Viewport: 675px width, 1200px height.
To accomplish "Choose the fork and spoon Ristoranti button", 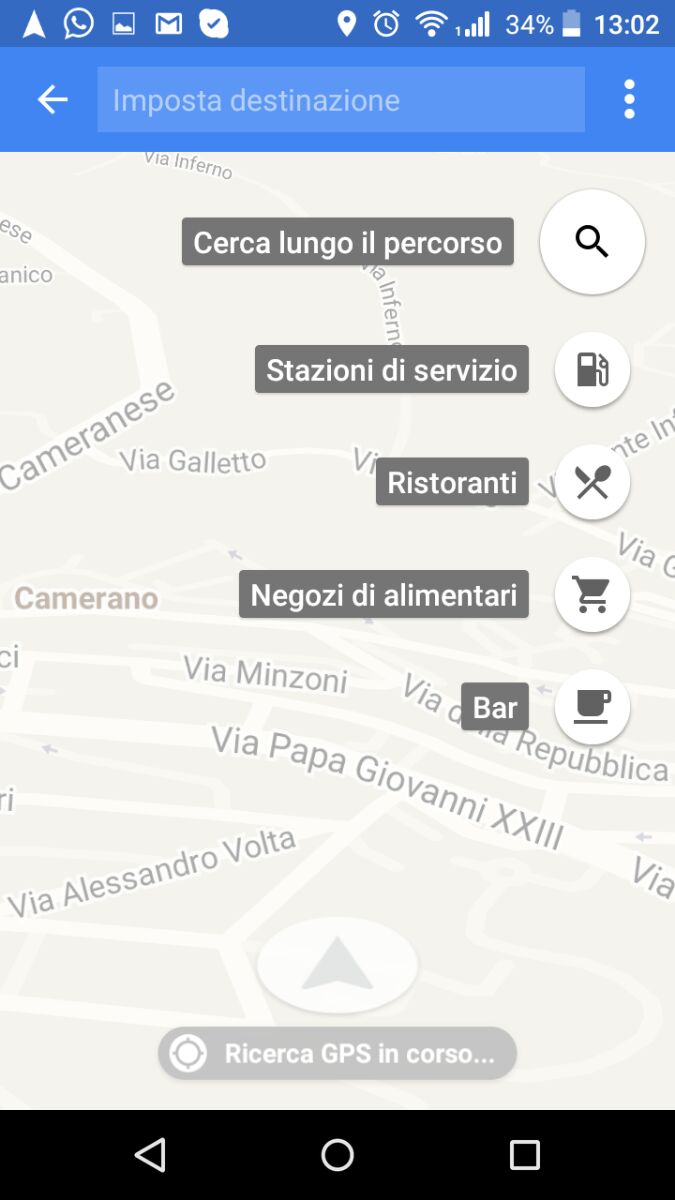I will pyautogui.click(x=592, y=483).
